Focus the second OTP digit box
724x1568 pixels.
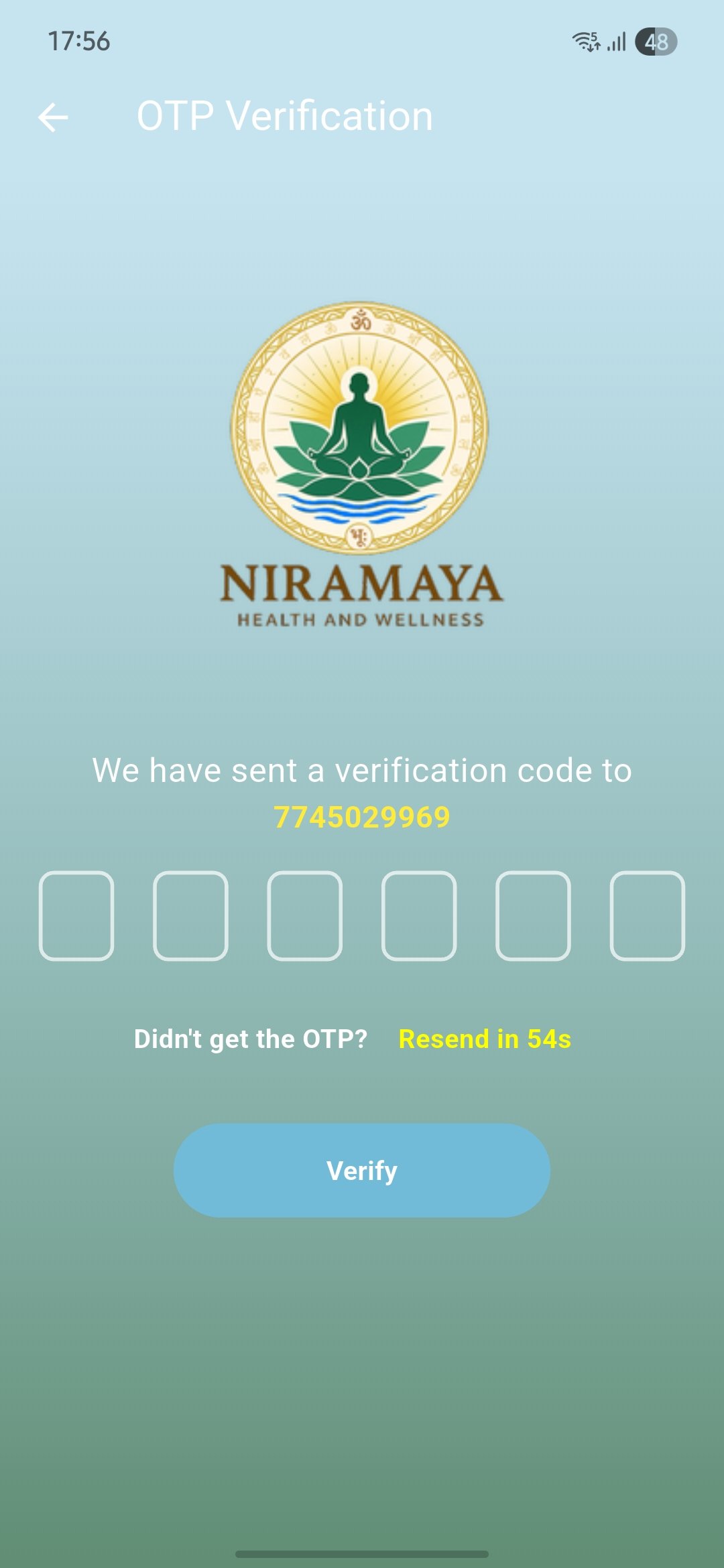(191, 915)
